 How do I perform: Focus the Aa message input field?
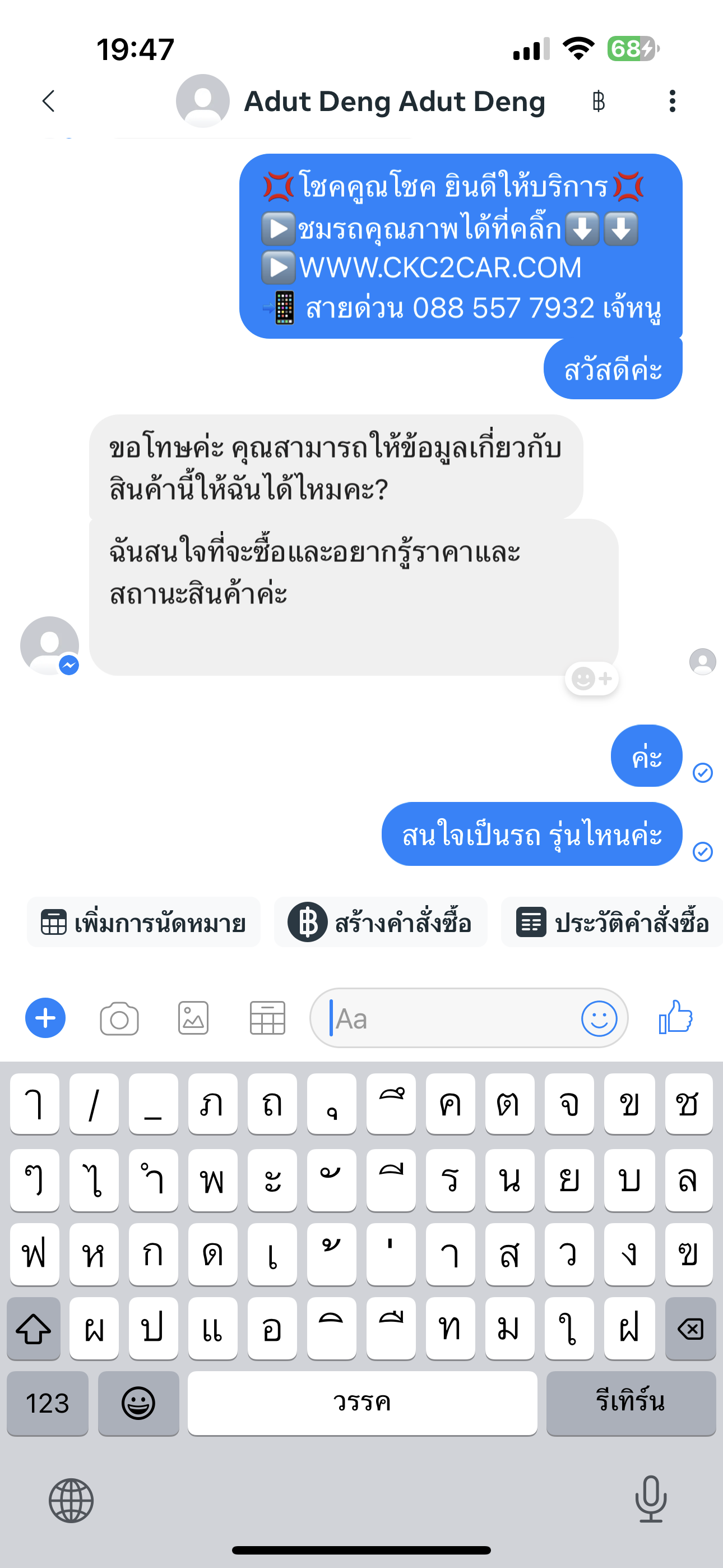[x=451, y=1018]
